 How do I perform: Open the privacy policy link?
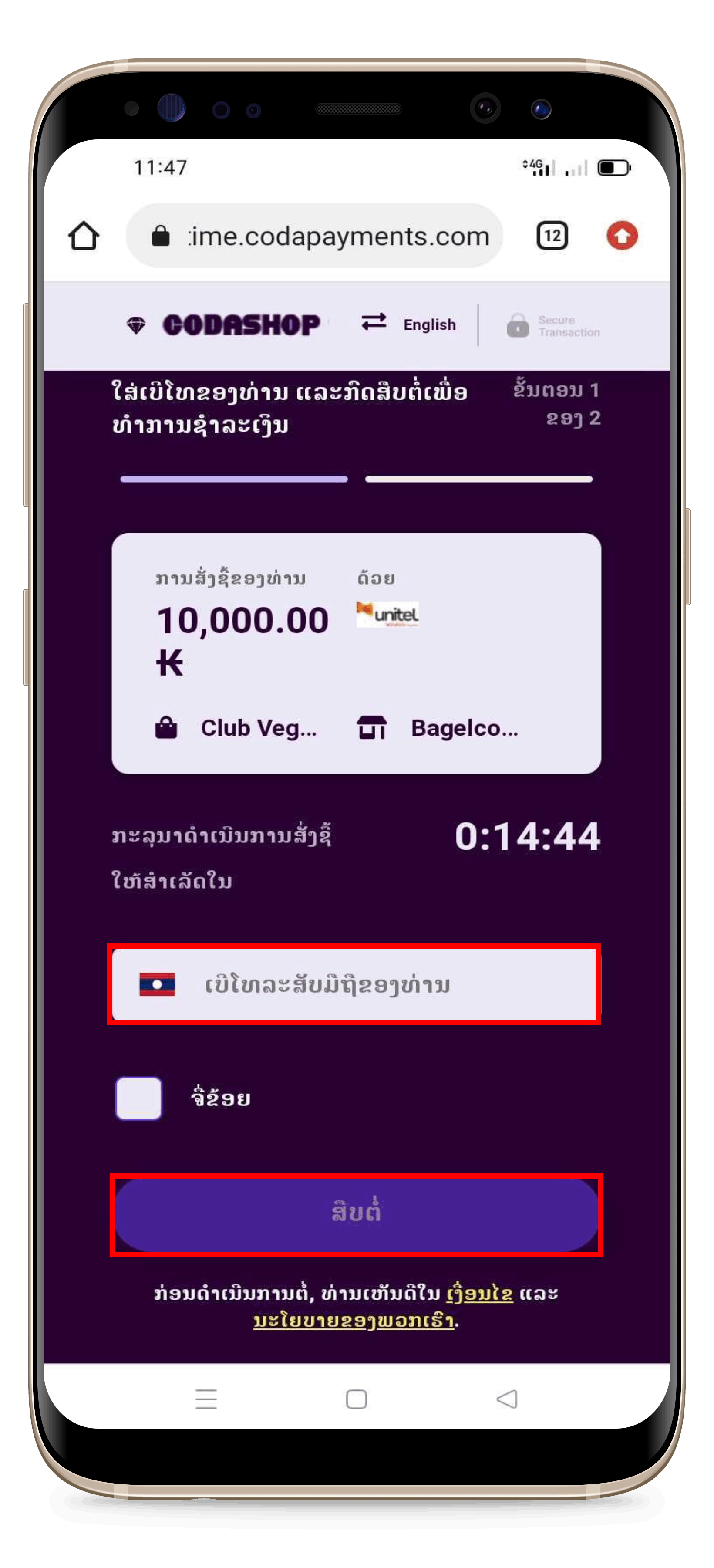pyautogui.click(x=354, y=1321)
